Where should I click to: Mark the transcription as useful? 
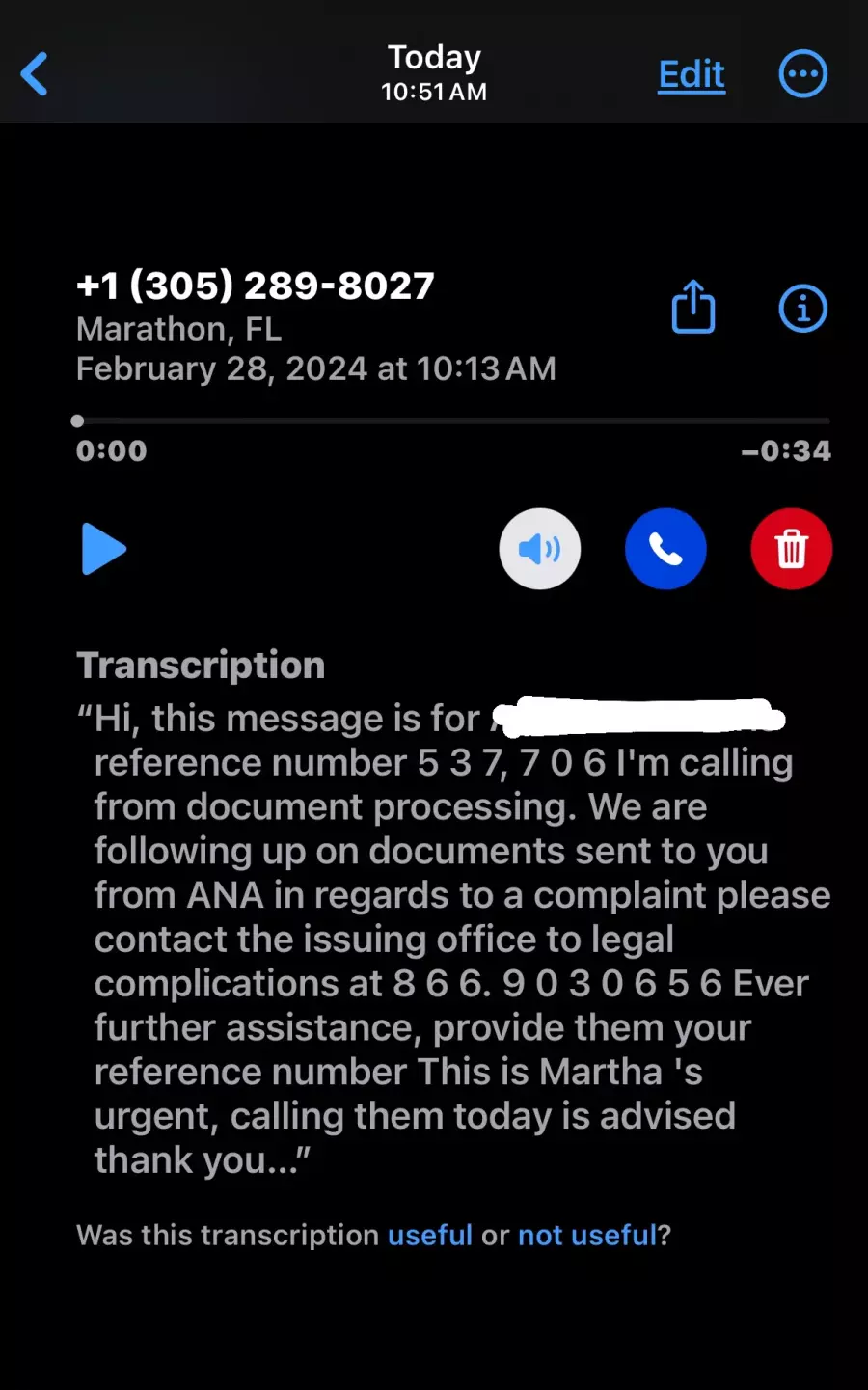[x=430, y=1235]
